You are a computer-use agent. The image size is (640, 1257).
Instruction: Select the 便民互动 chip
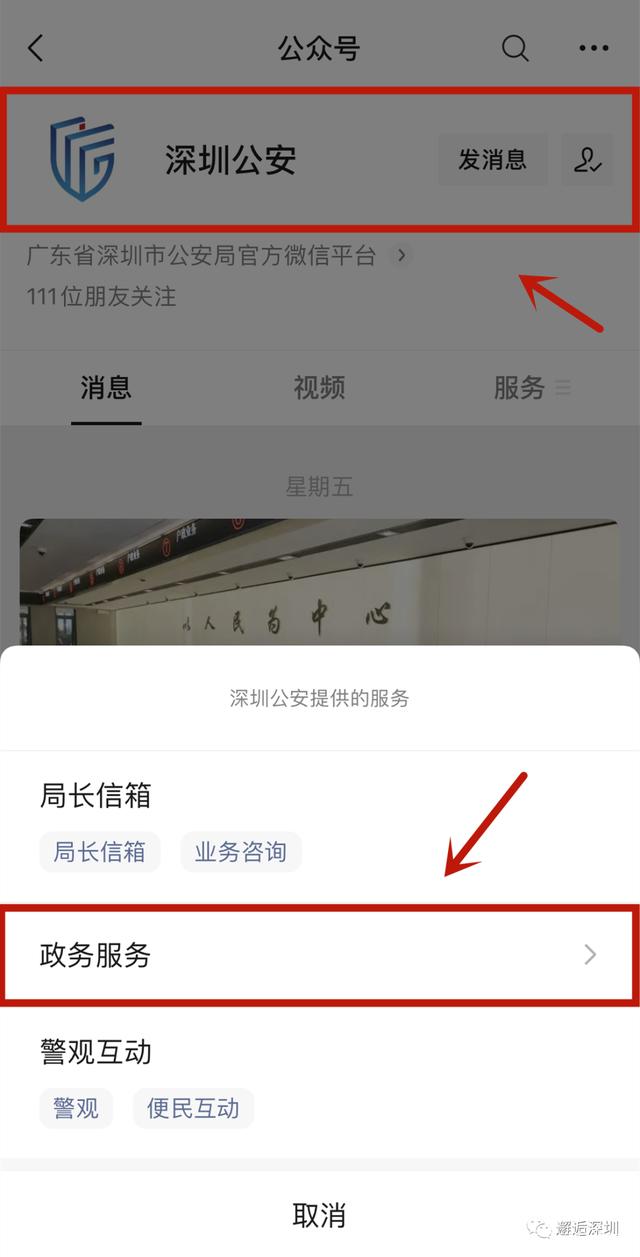pyautogui.click(x=193, y=1108)
